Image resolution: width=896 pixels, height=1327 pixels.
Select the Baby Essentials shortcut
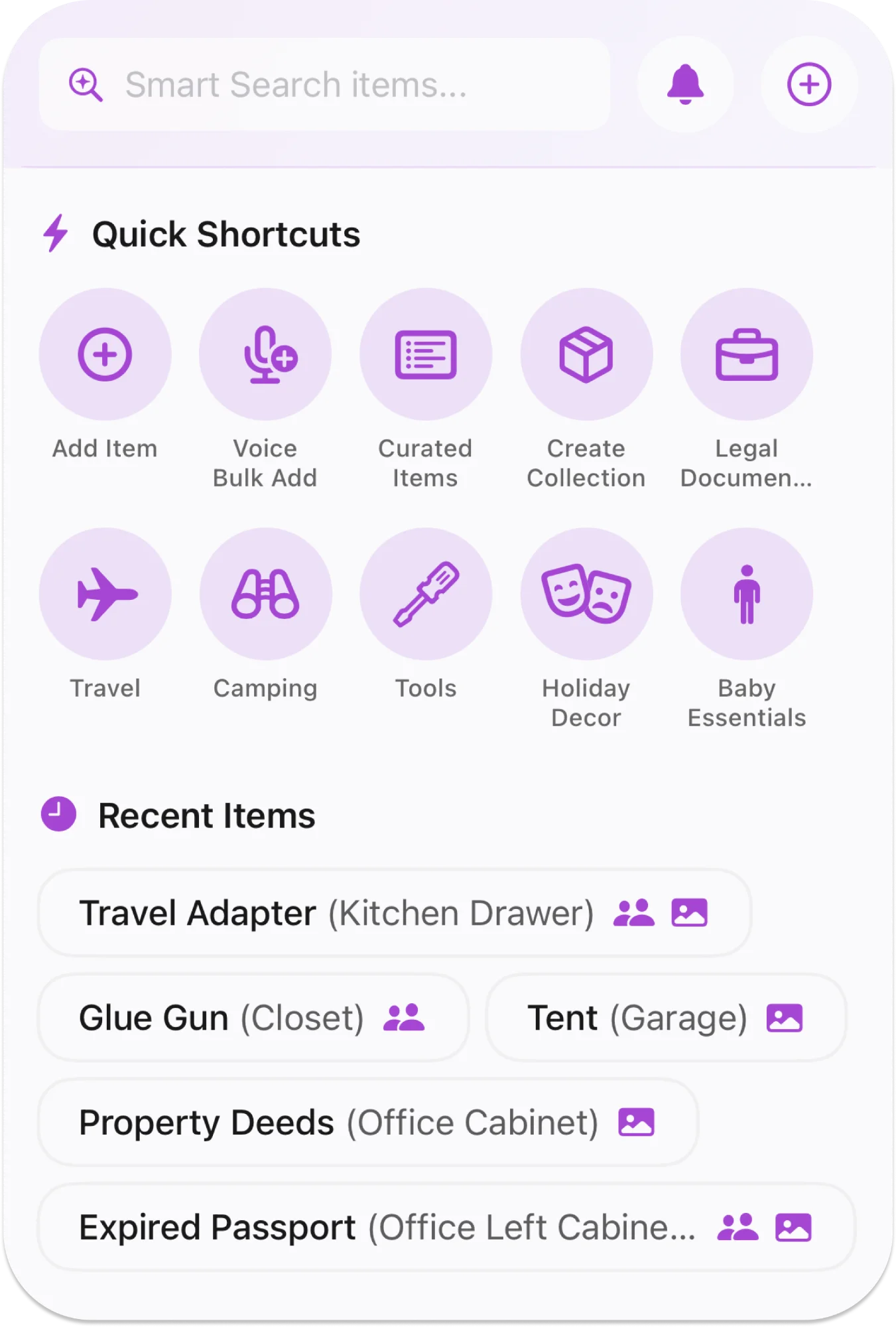(x=747, y=594)
